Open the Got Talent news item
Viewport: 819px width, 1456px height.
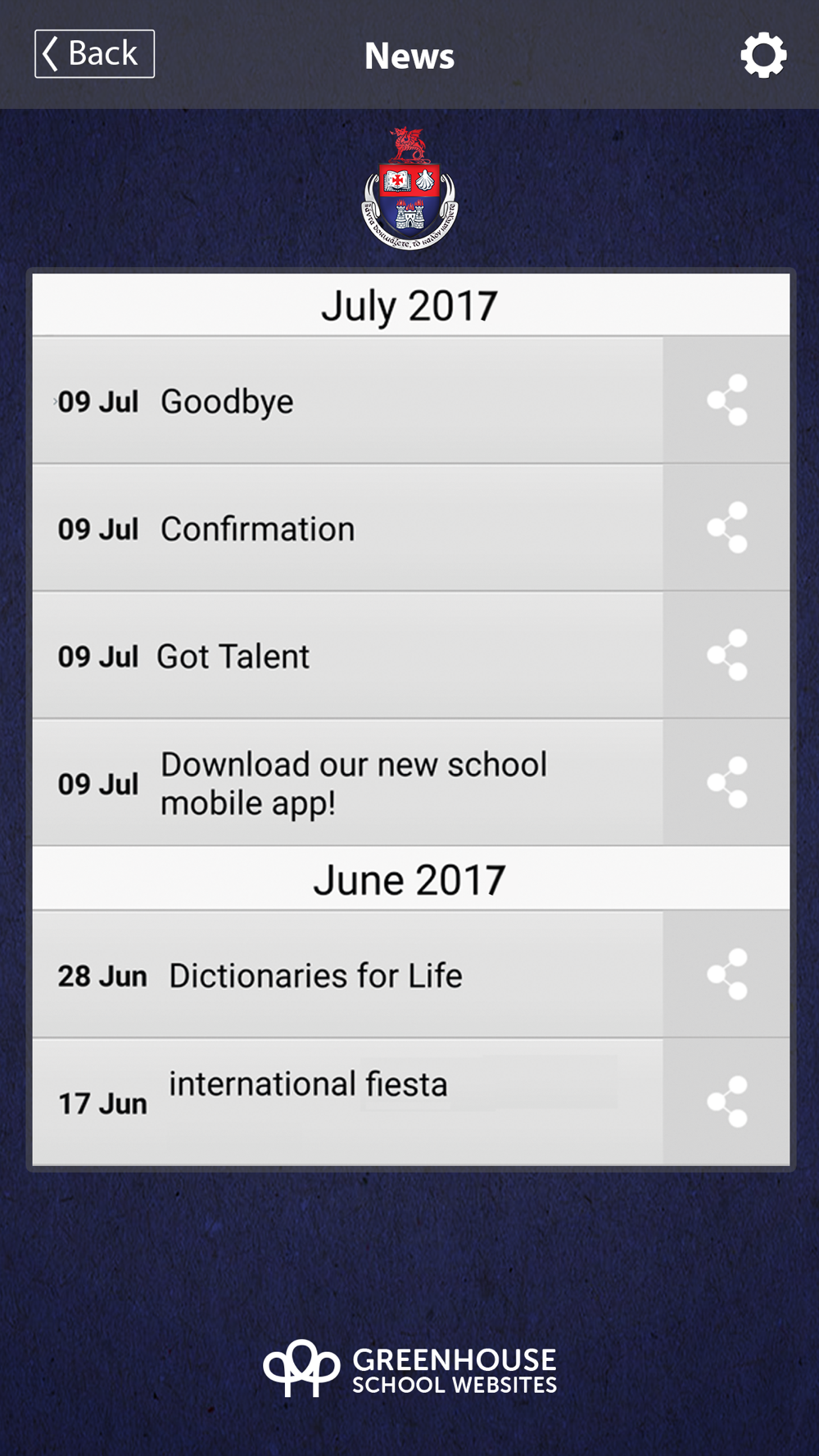(x=348, y=656)
